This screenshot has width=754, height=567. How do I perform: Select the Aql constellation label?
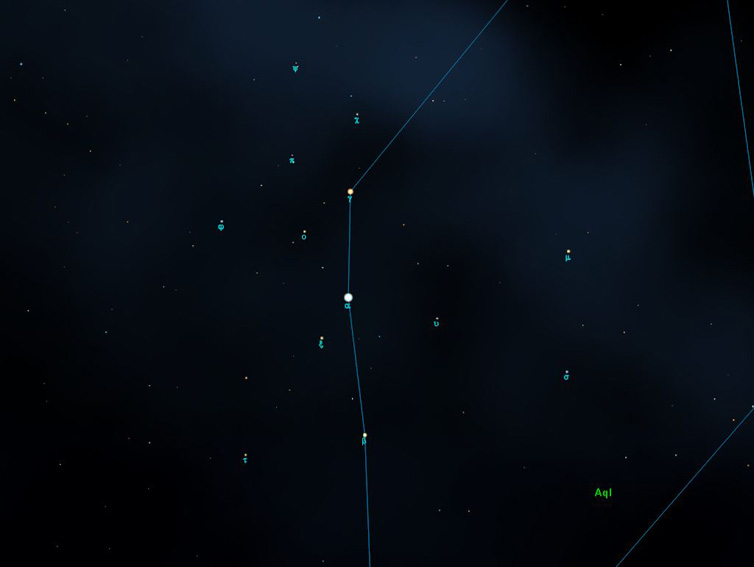click(603, 493)
